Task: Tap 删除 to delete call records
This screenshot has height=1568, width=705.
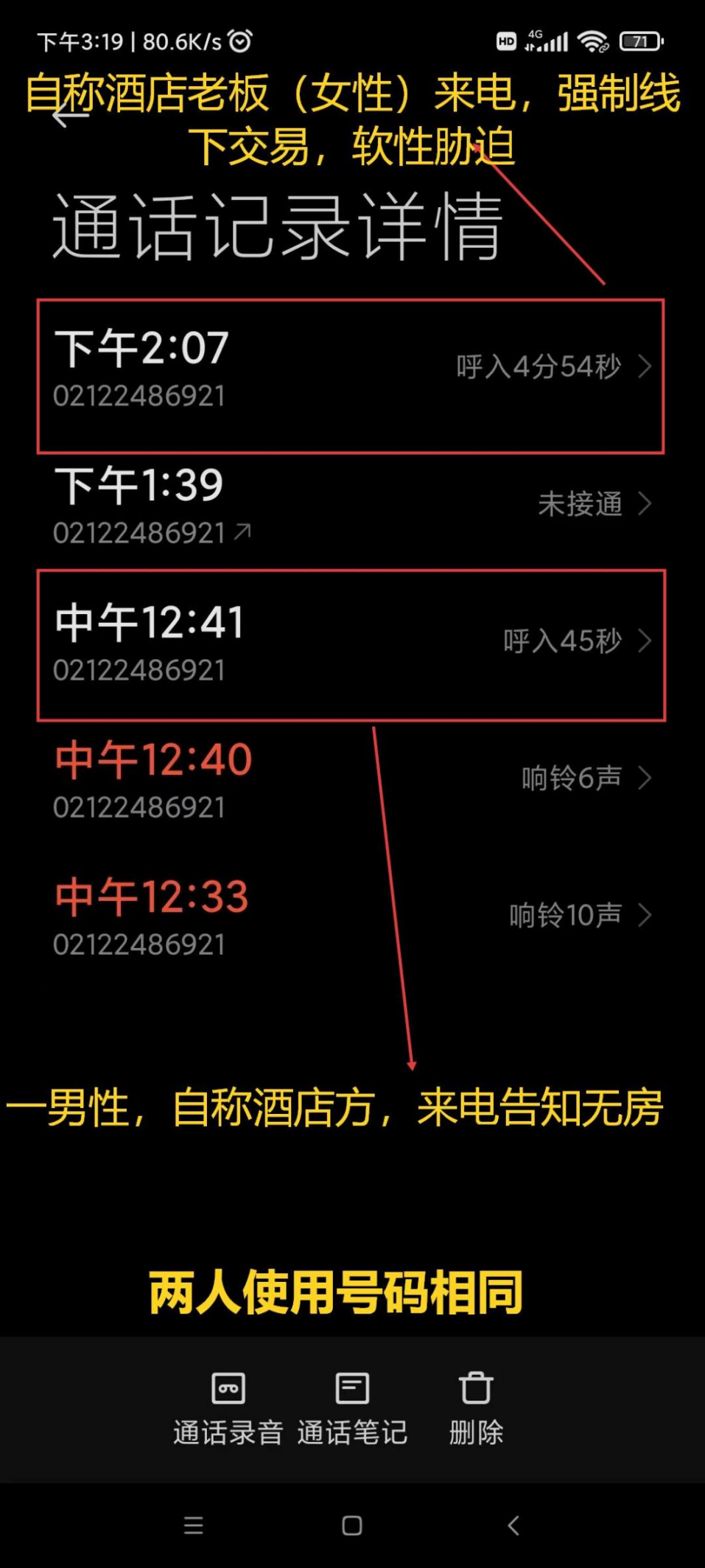Action: click(476, 1410)
